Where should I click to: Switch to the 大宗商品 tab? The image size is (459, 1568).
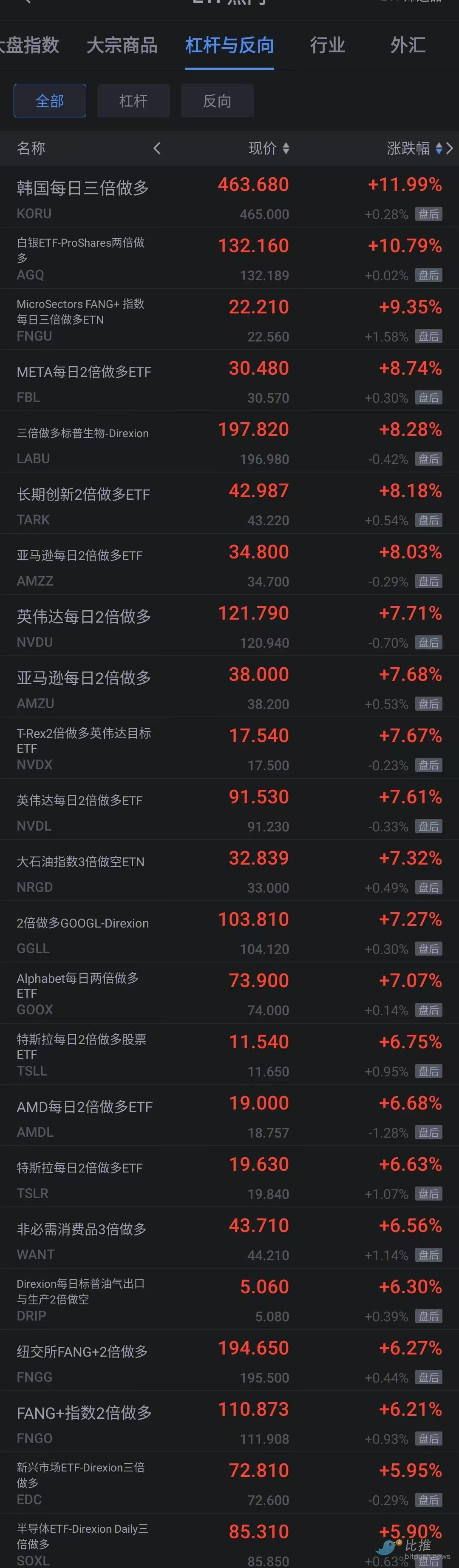pyautogui.click(x=122, y=45)
